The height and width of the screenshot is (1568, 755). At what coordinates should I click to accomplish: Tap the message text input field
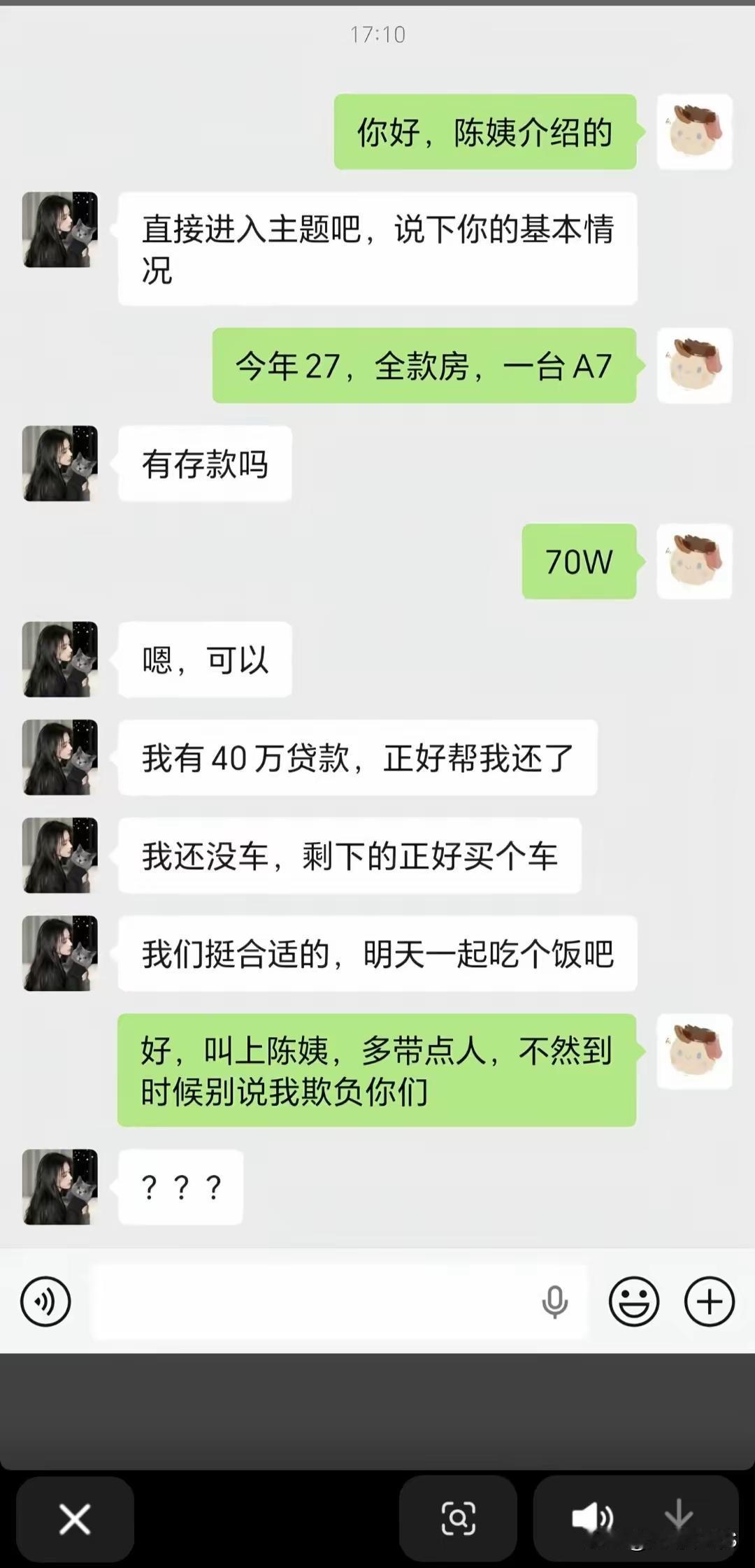315,1301
